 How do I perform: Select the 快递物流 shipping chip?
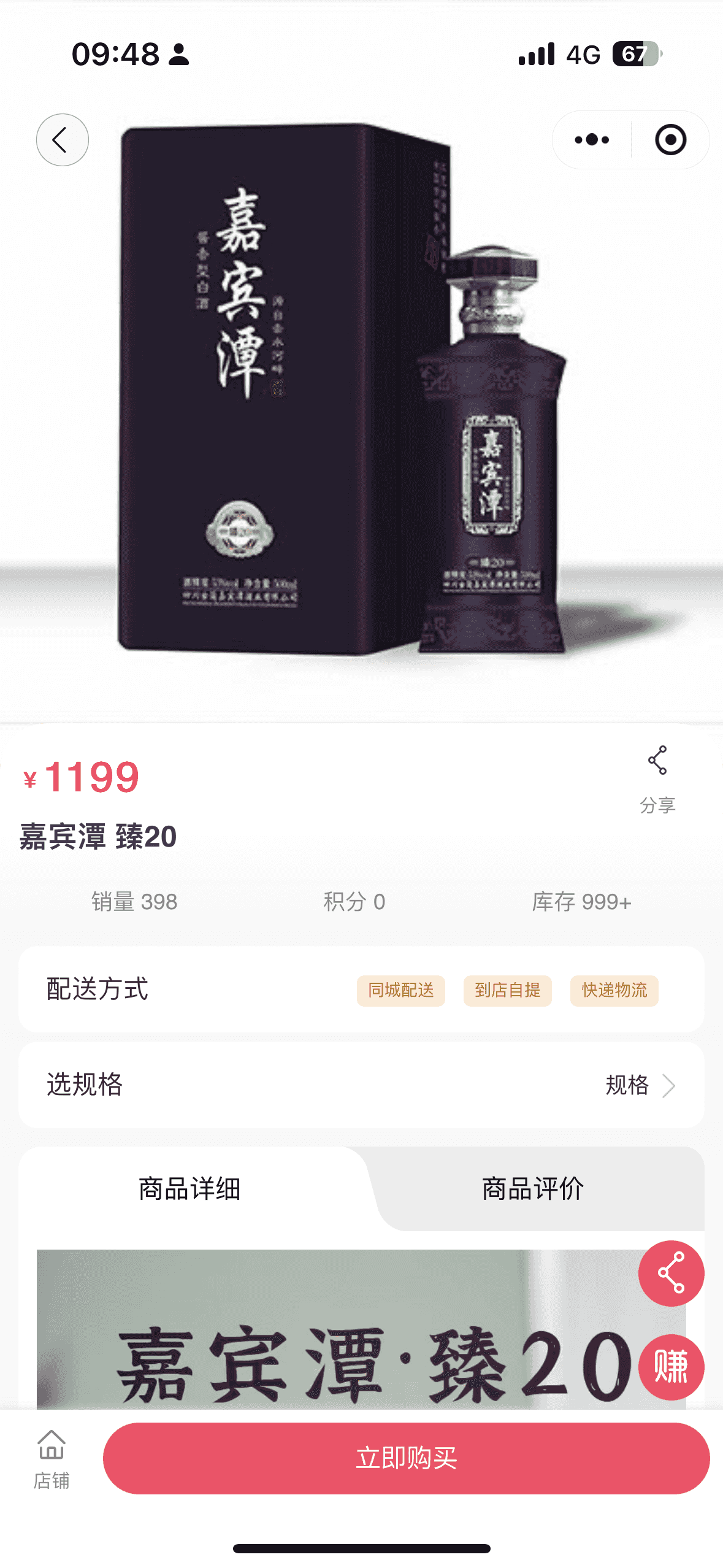click(614, 990)
